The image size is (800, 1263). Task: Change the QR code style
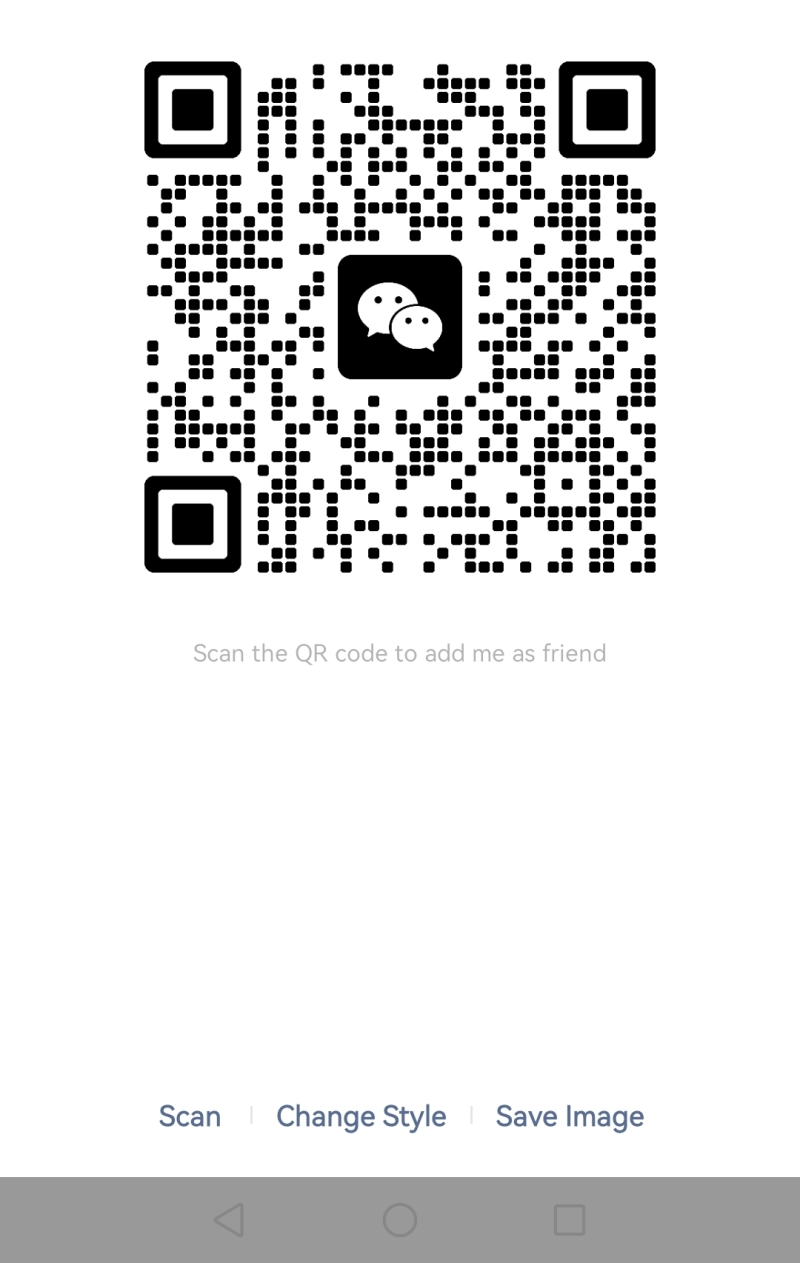(x=361, y=1116)
